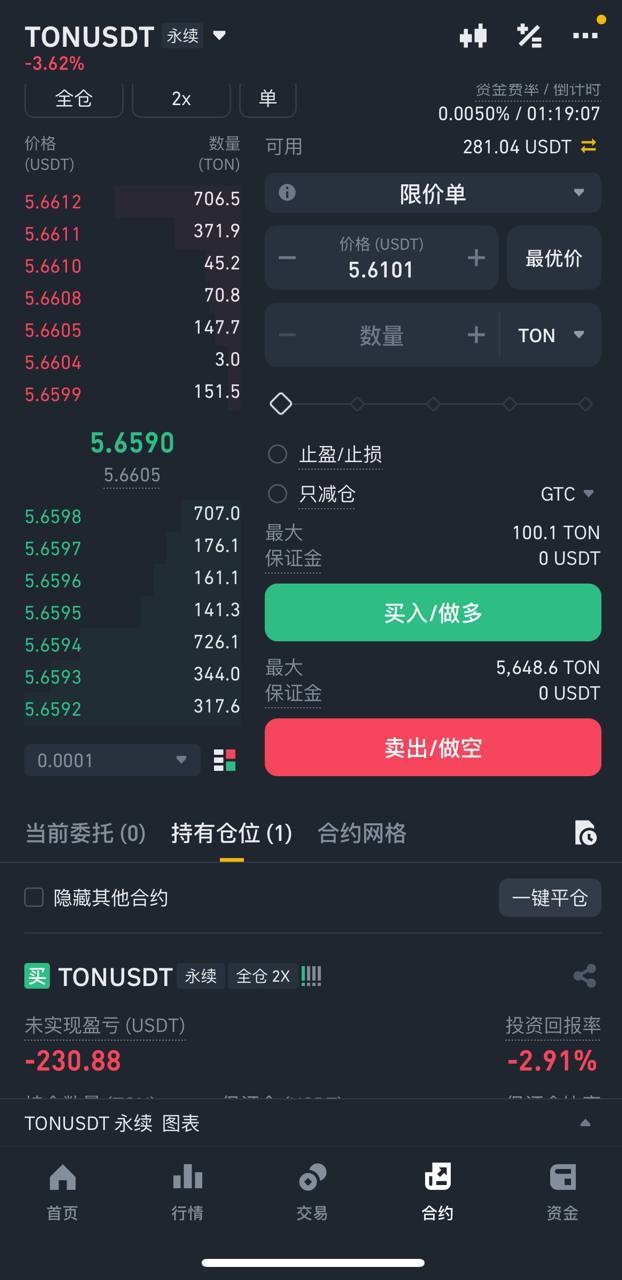Tap 一键平仓 to close all positions
This screenshot has height=1280, width=622.
[x=550, y=898]
